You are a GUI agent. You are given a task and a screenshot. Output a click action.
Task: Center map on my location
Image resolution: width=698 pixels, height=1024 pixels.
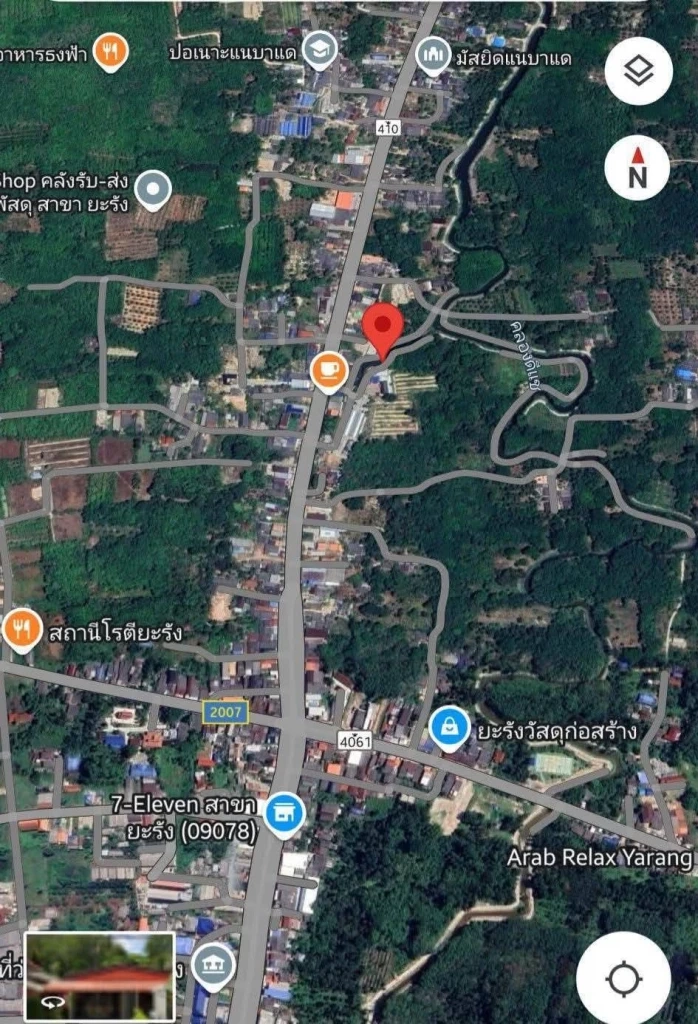point(624,978)
